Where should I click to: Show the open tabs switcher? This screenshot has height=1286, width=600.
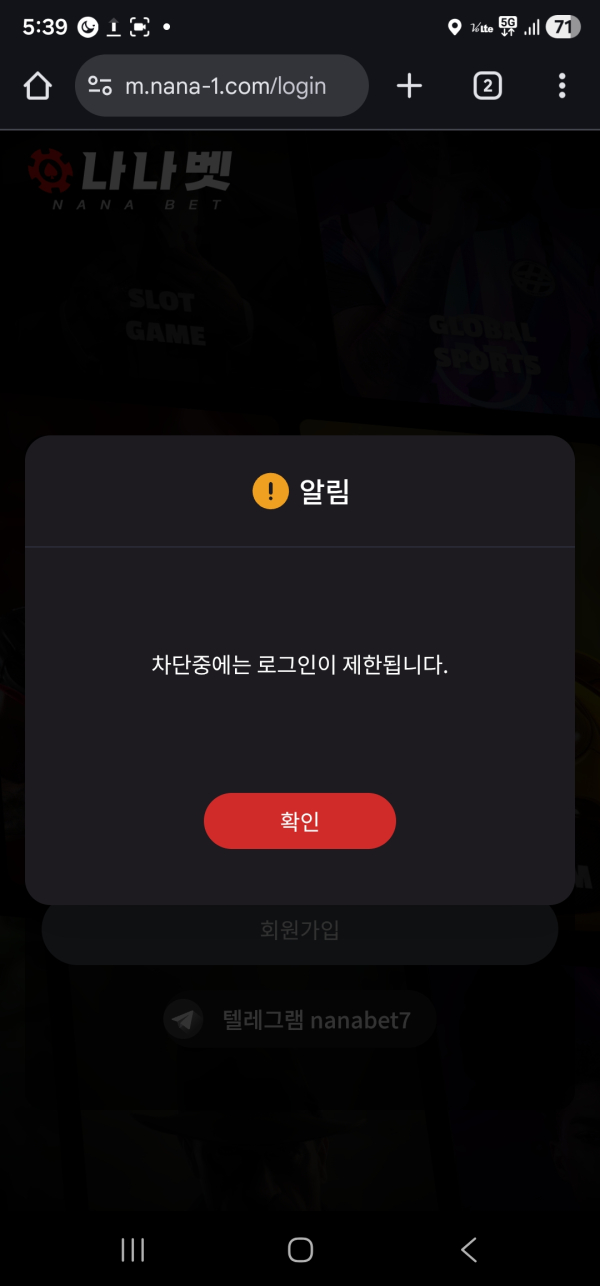click(x=487, y=87)
